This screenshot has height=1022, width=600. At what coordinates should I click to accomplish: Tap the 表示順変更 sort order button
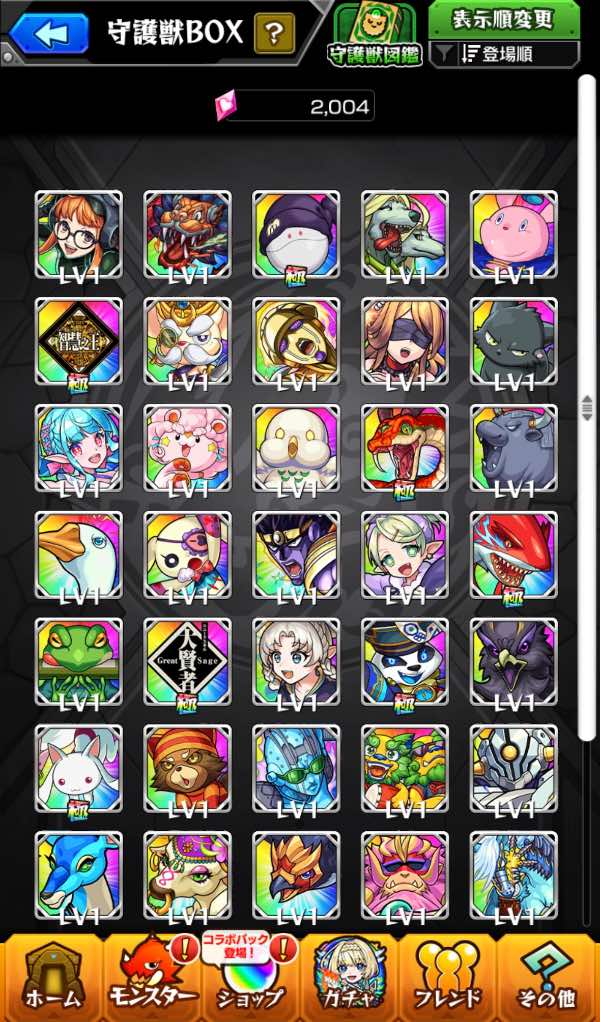(x=504, y=18)
